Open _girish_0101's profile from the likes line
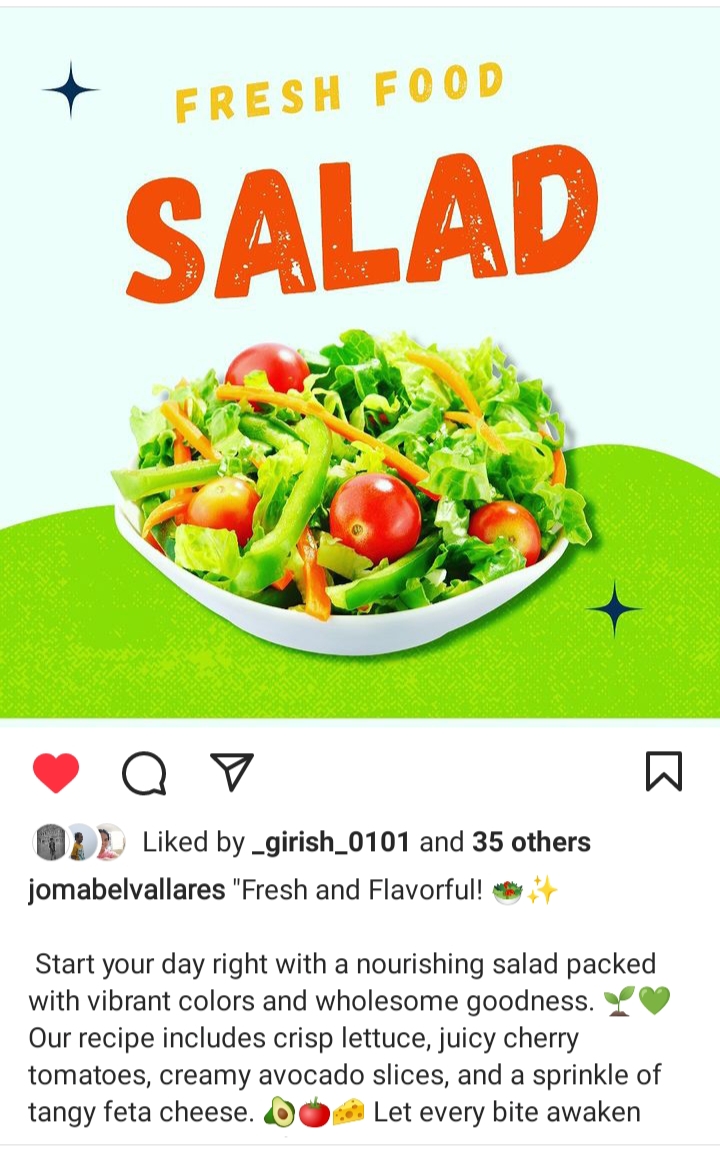Image resolution: width=720 pixels, height=1149 pixels. tap(331, 843)
